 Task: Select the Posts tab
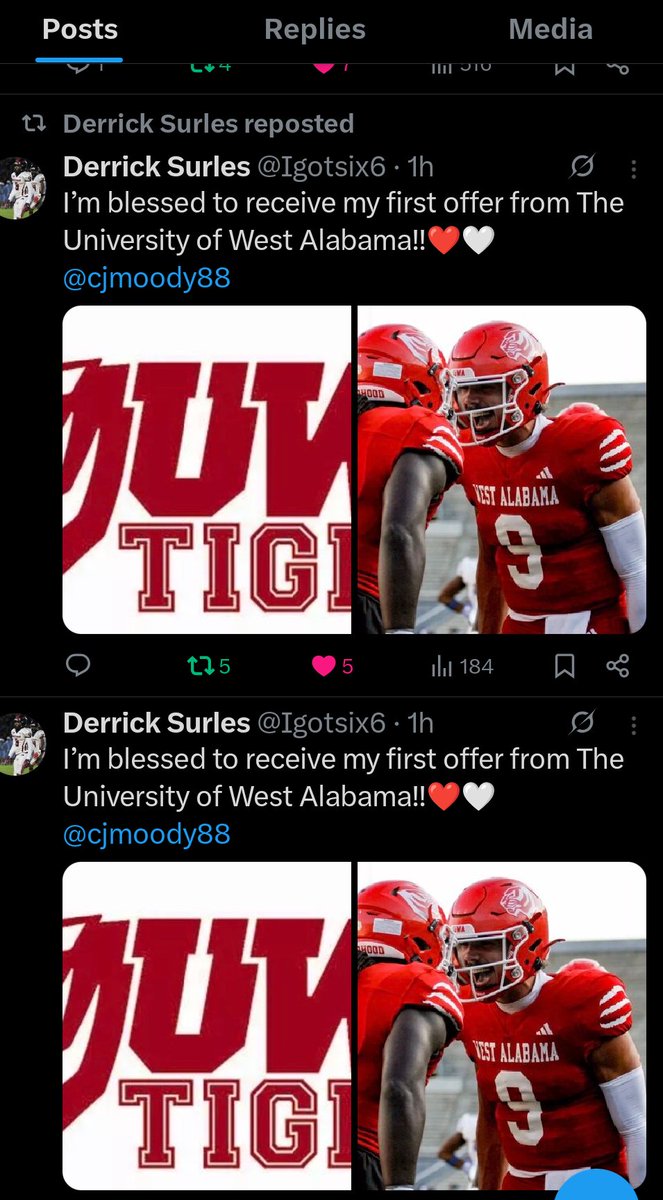80,30
